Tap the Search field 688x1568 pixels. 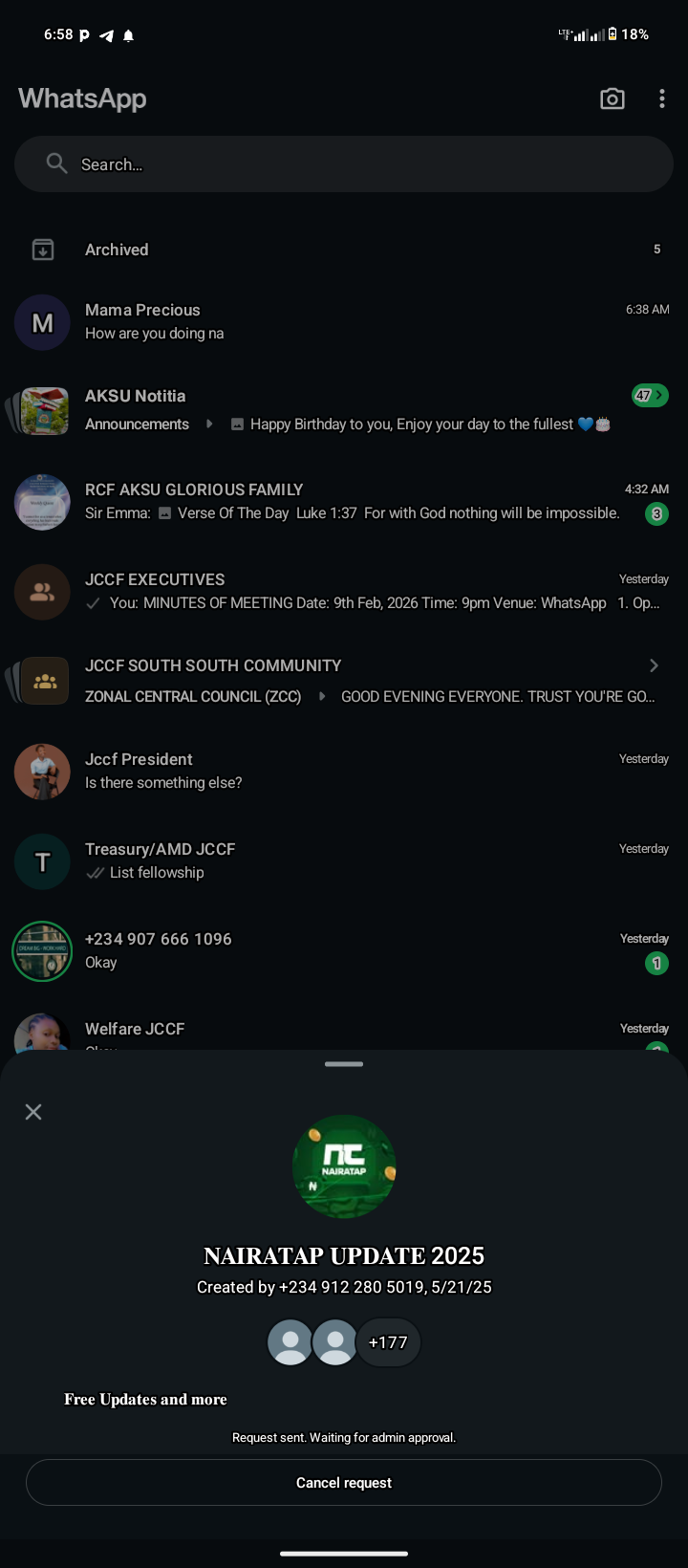click(344, 164)
